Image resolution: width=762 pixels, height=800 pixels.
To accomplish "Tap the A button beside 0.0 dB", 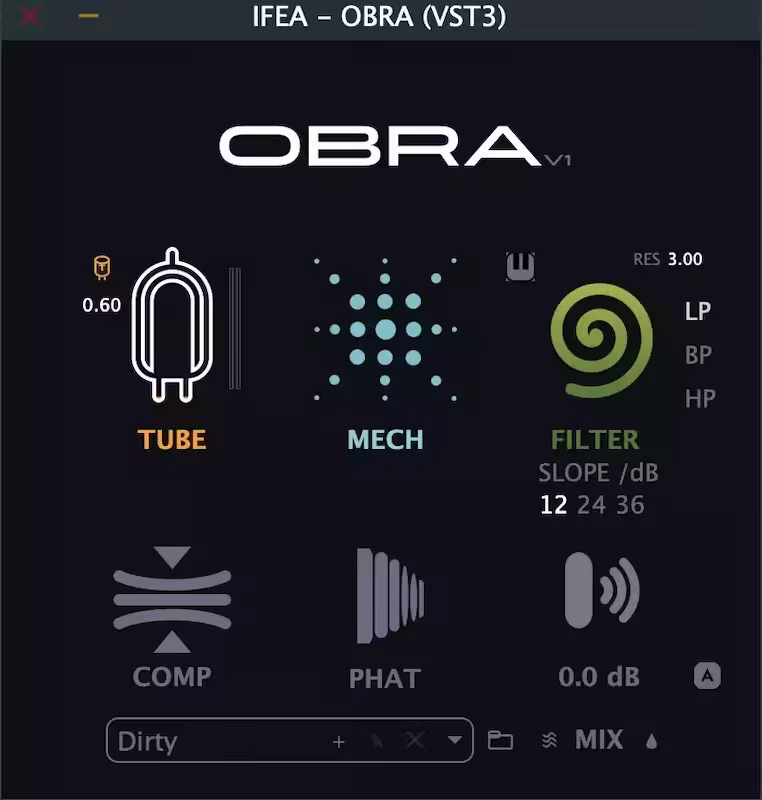I will click(707, 677).
